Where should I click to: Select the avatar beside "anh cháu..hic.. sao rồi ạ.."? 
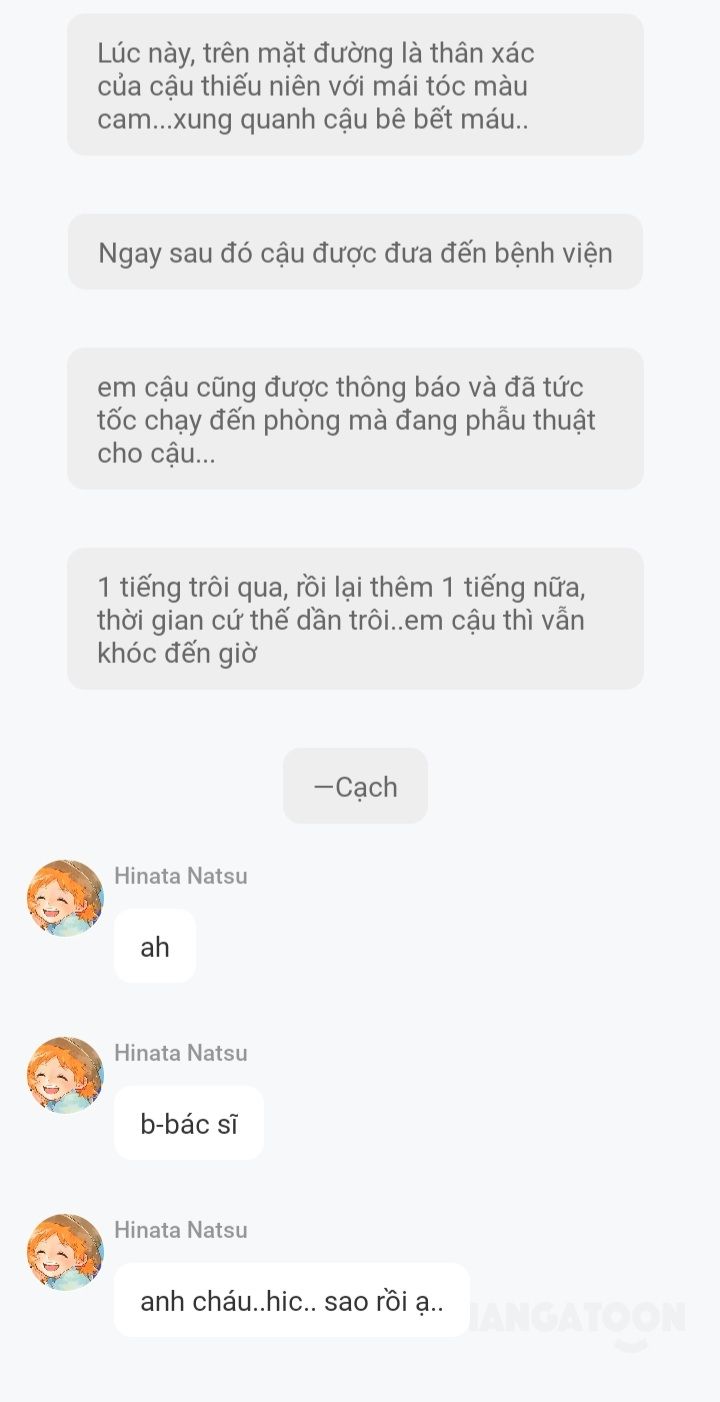pos(65,1252)
